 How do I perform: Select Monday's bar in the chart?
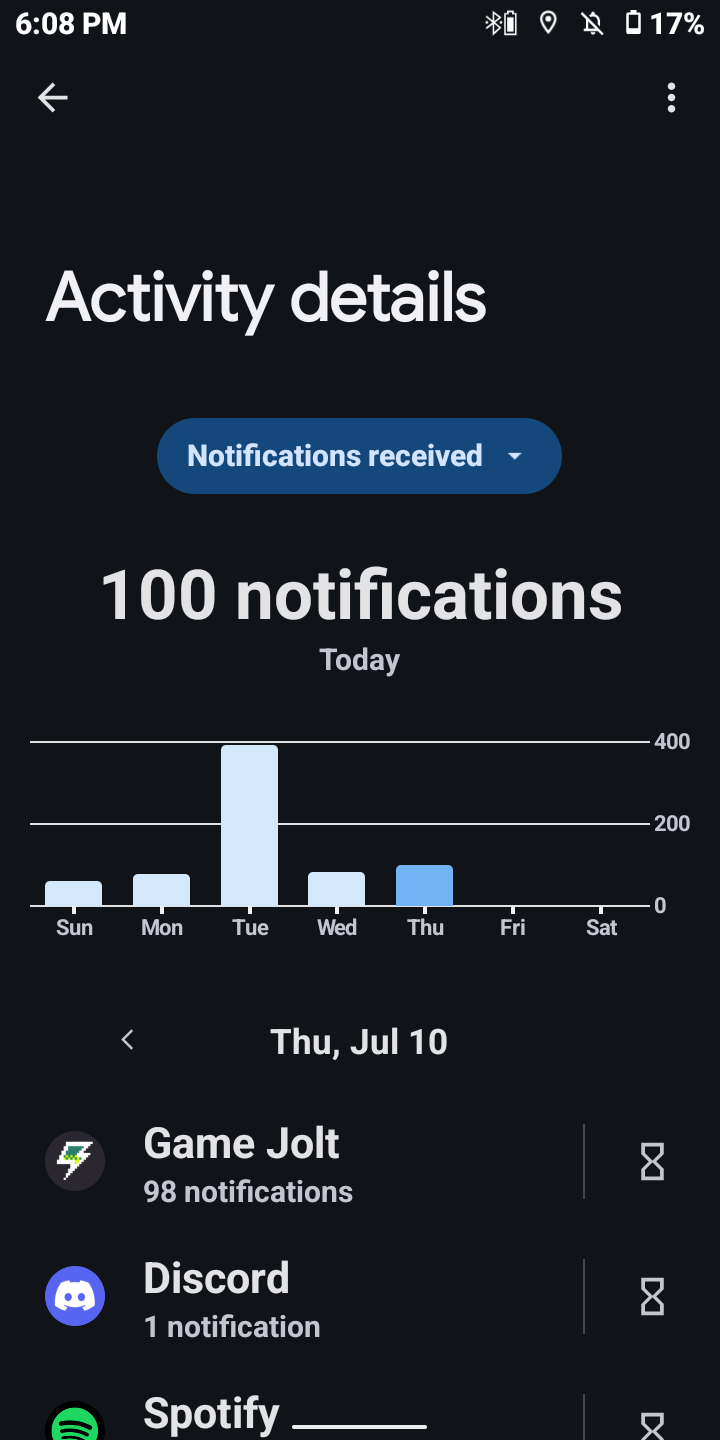[x=161, y=890]
